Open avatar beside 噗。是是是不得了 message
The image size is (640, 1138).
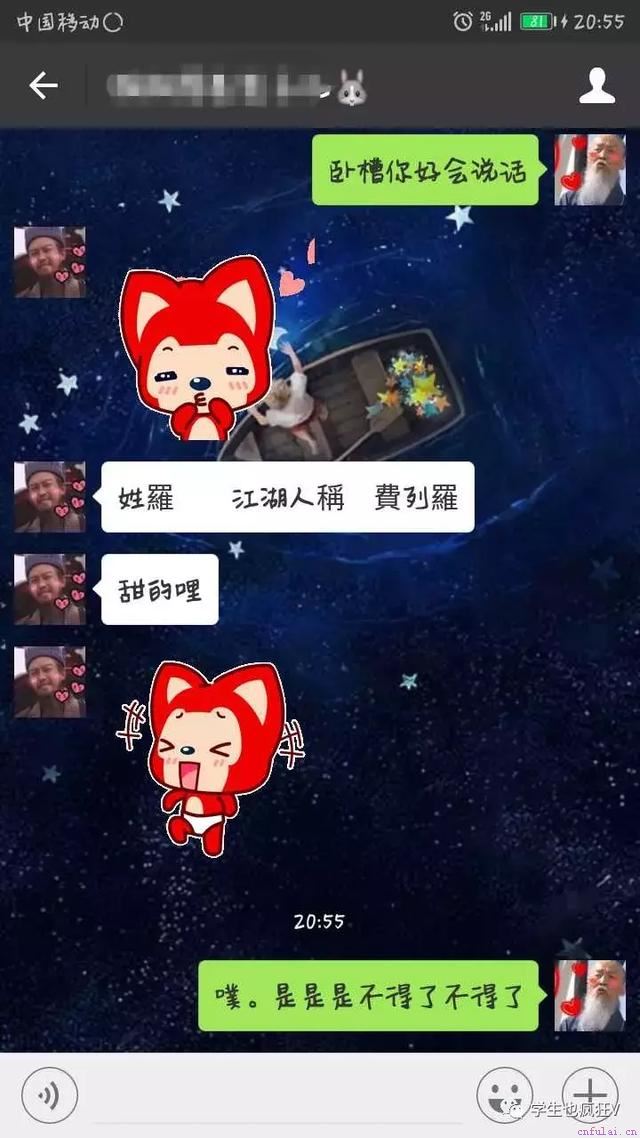click(589, 995)
